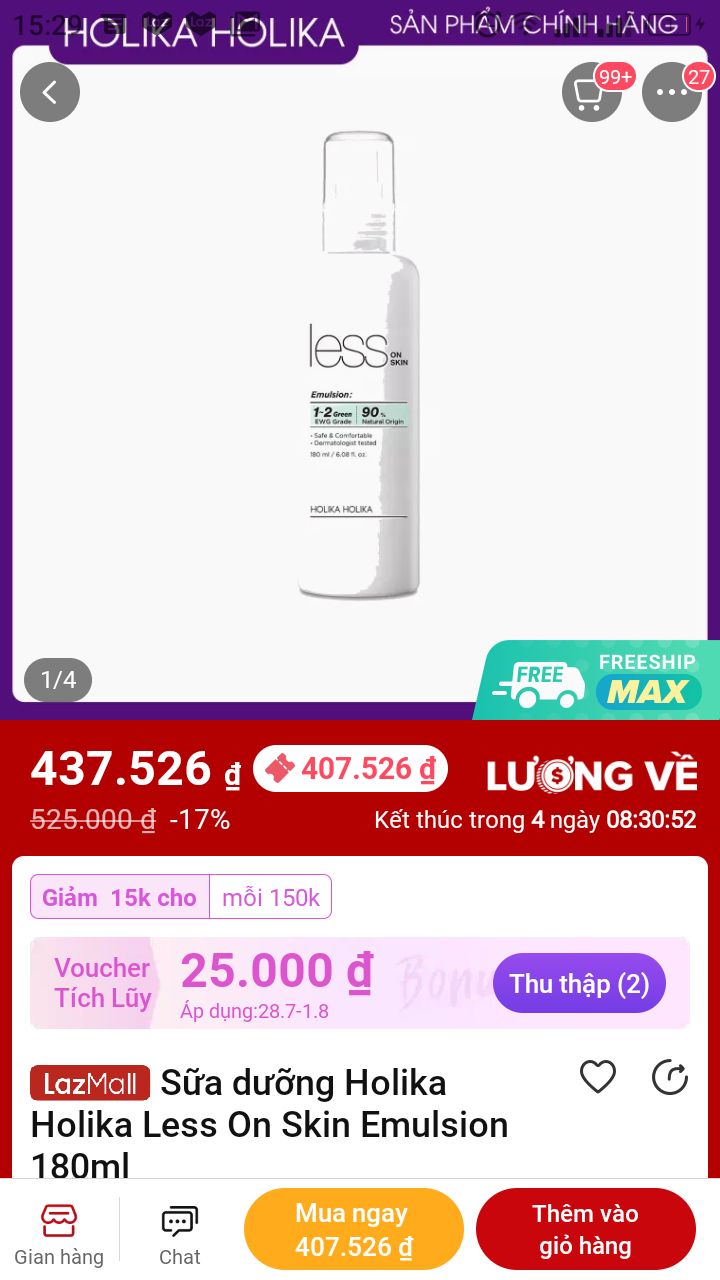
Task: Open the three-dot overflow menu
Action: [x=672, y=92]
